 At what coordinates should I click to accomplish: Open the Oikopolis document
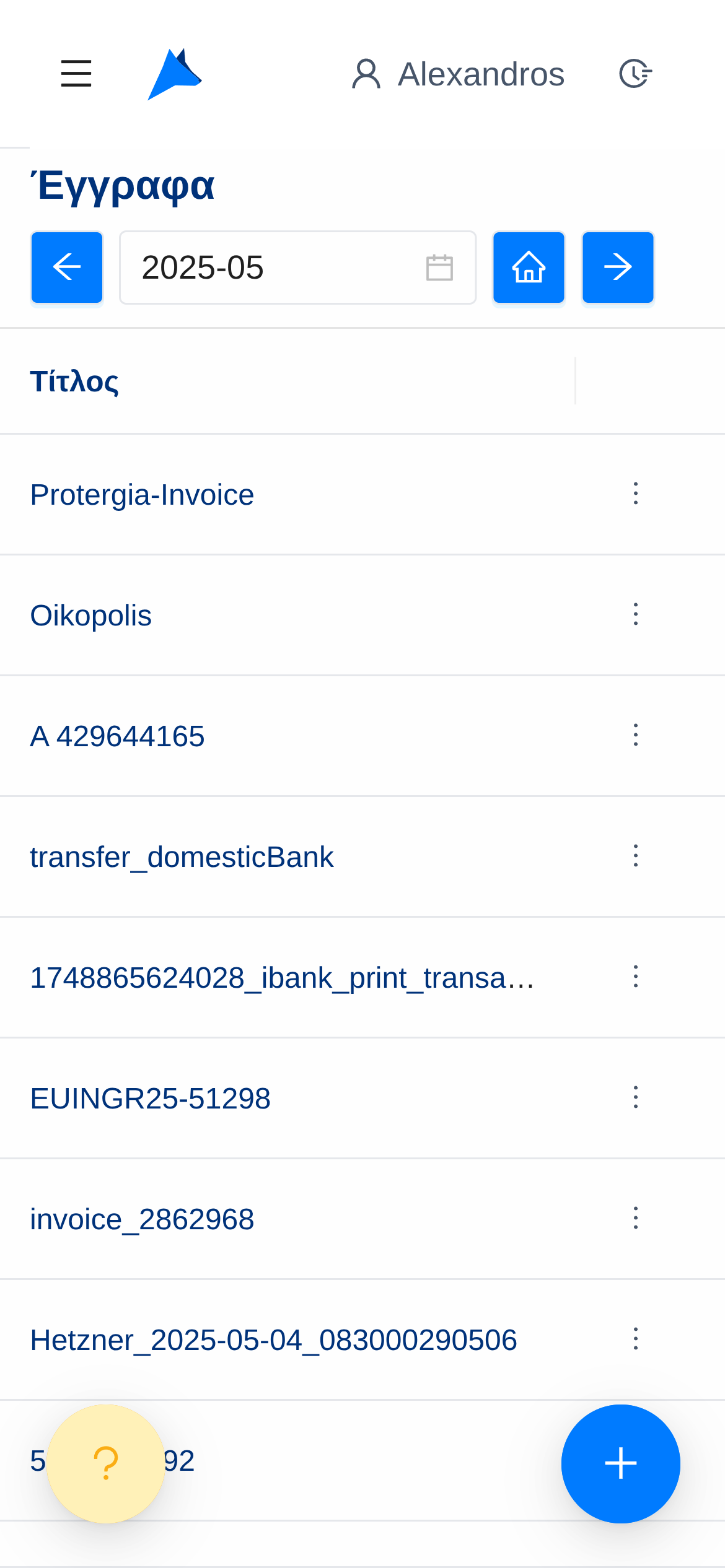[x=91, y=616]
